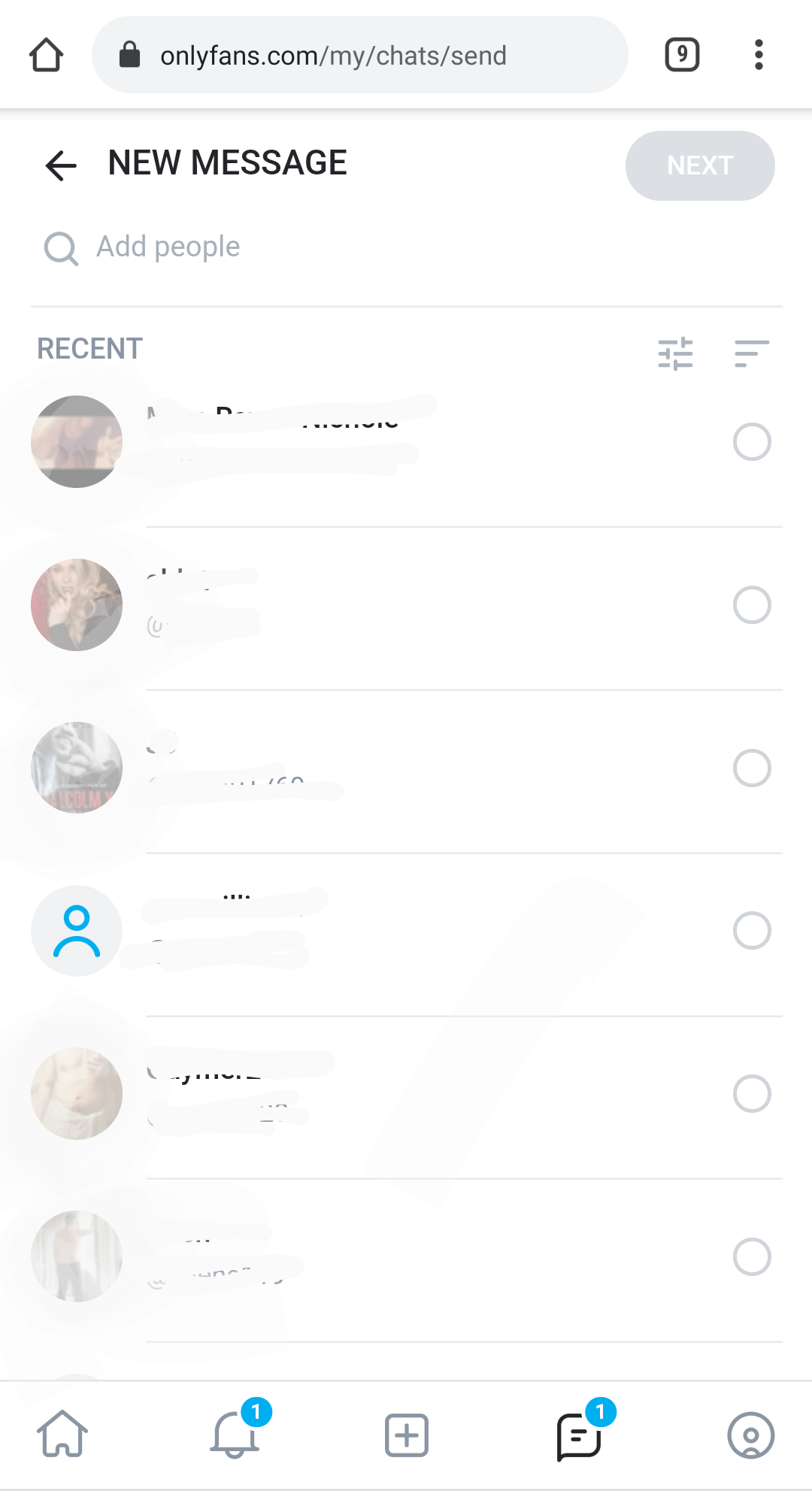The width and height of the screenshot is (812, 1491).
Task: Tap the browser home icon
Action: (47, 55)
